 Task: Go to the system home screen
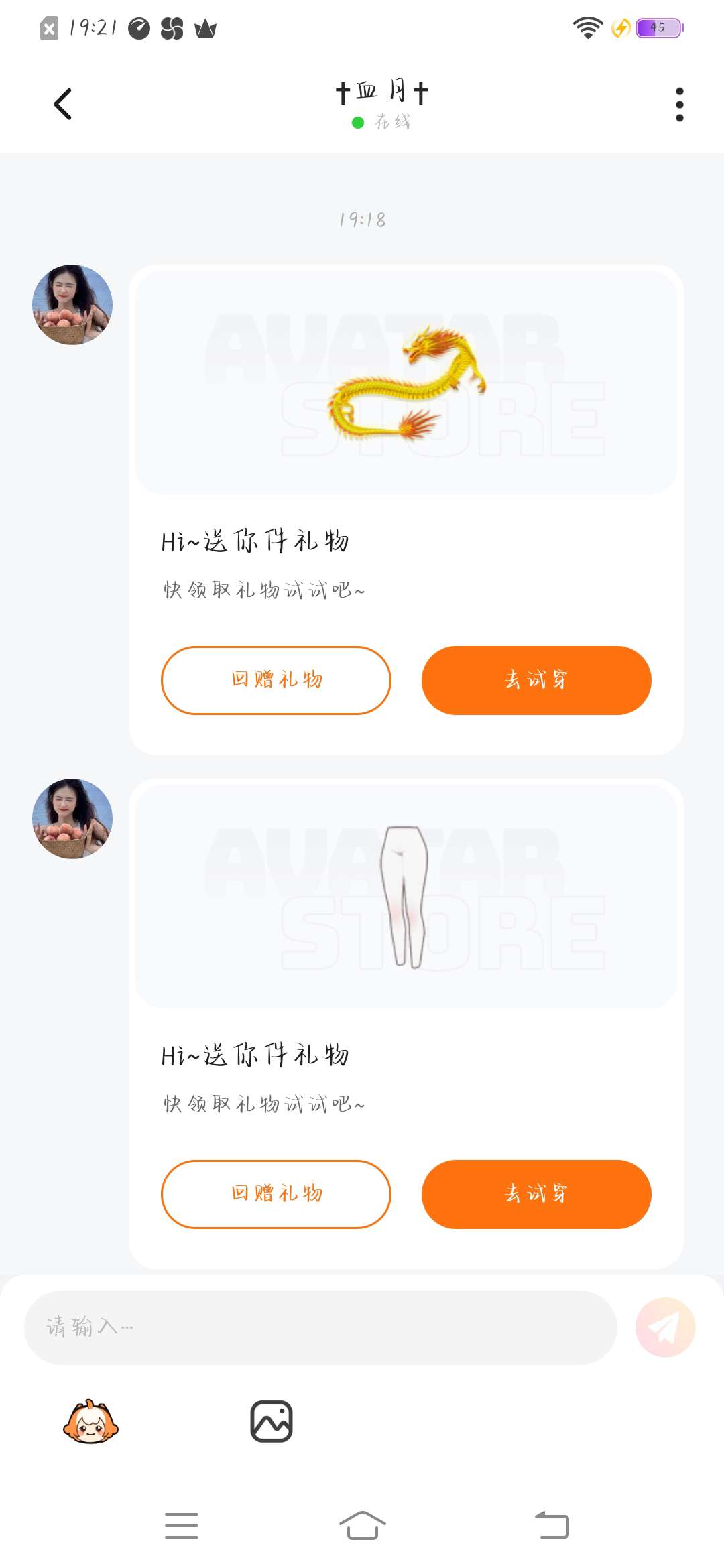[362, 1526]
